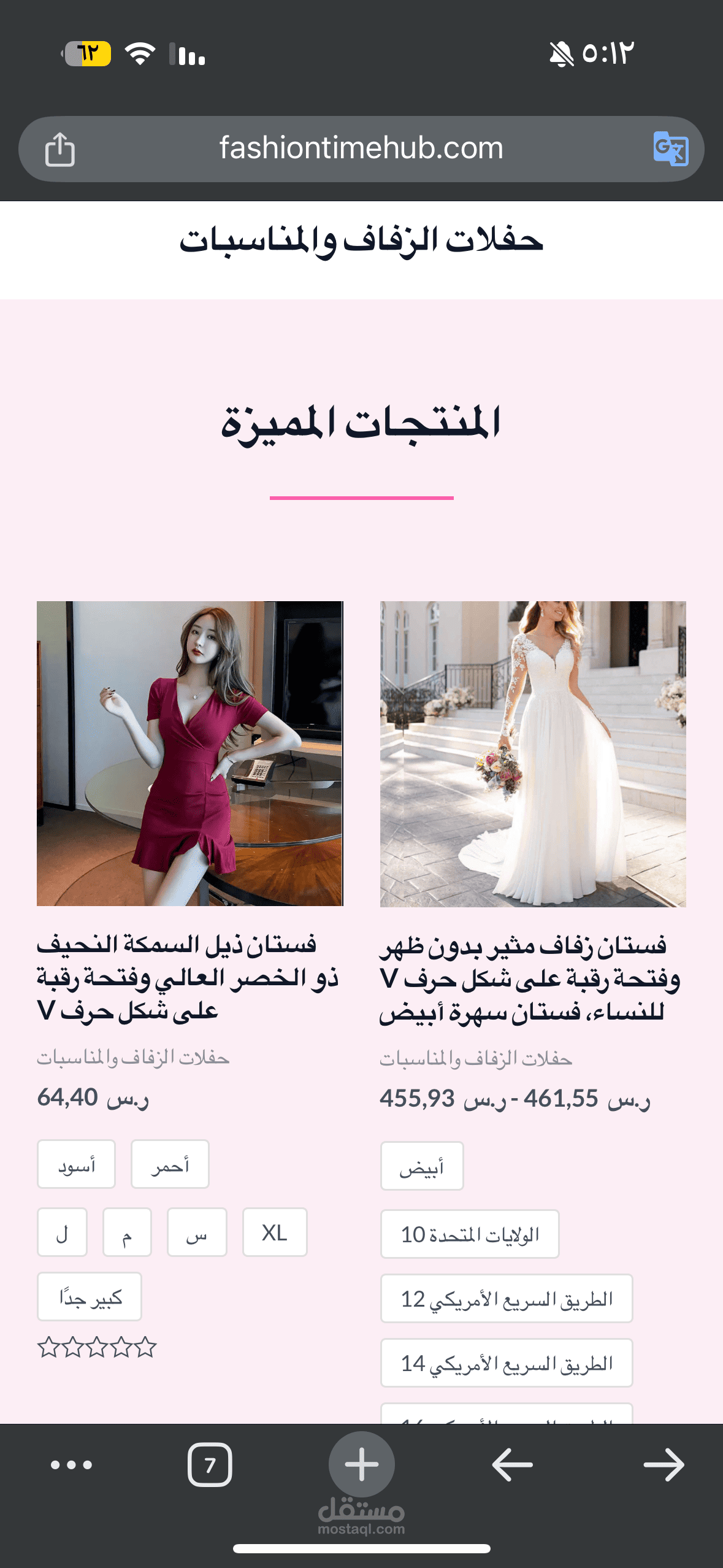Choose the XL size chip
Viewport: 723px width, 1568px height.
[x=275, y=1232]
